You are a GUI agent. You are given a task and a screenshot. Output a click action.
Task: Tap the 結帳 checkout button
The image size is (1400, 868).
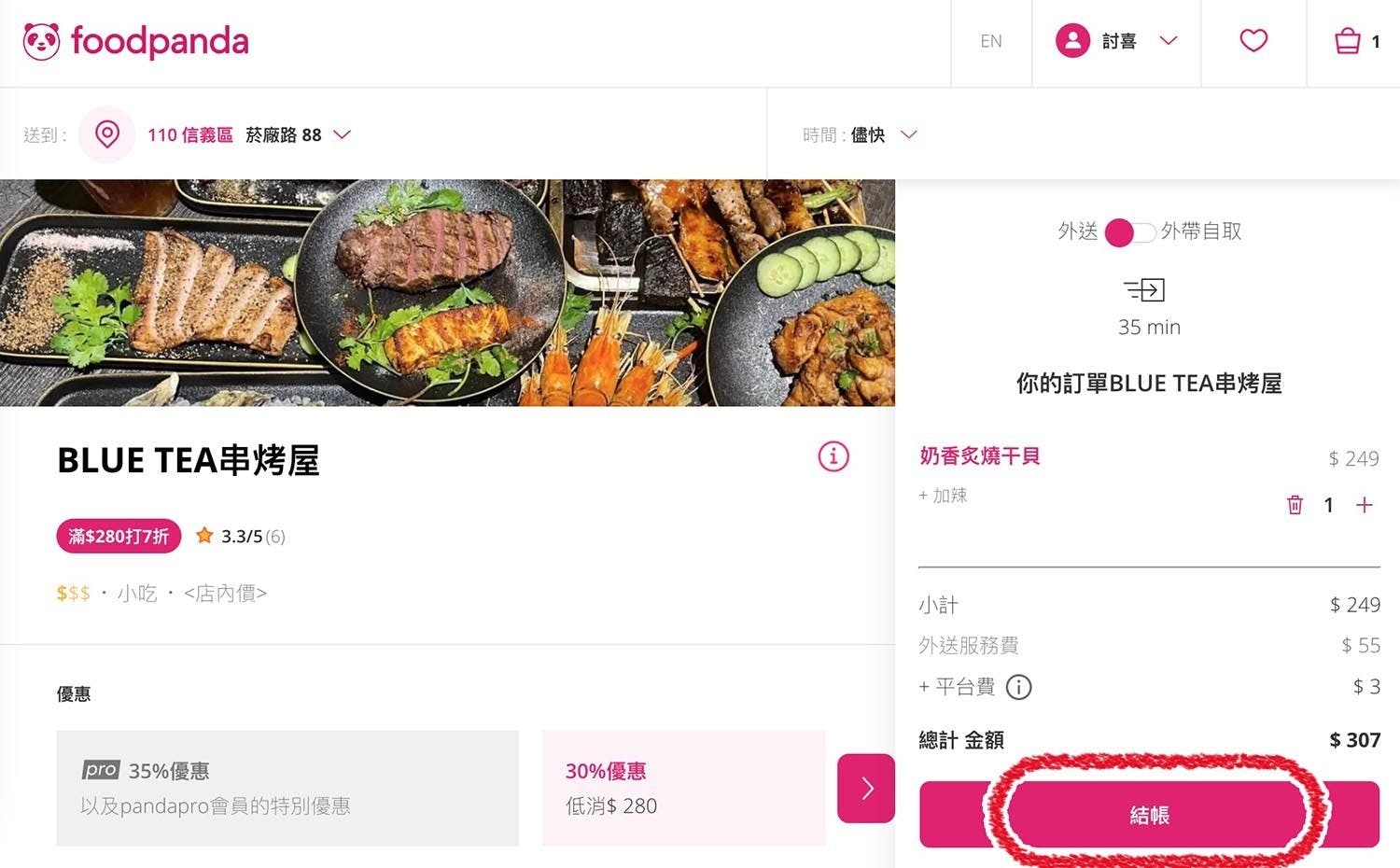(1149, 815)
